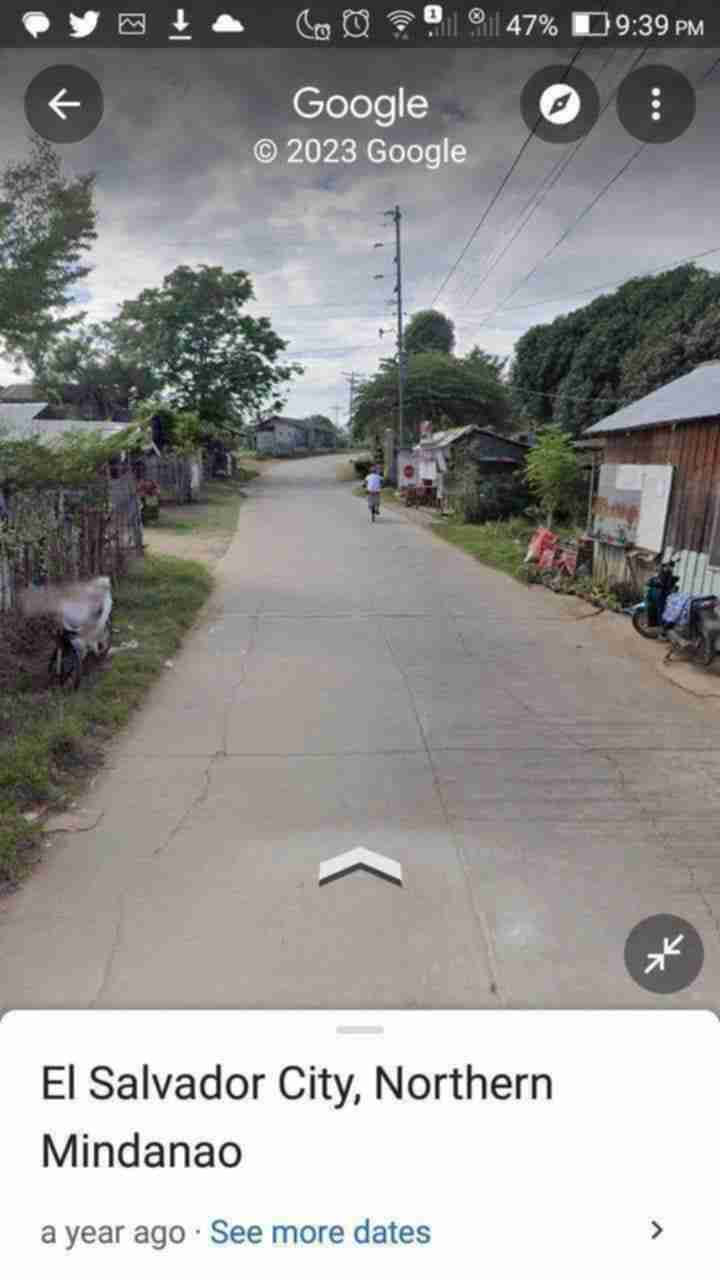The height and width of the screenshot is (1280, 720).
Task: Move forward along the road arrow
Action: click(x=360, y=867)
